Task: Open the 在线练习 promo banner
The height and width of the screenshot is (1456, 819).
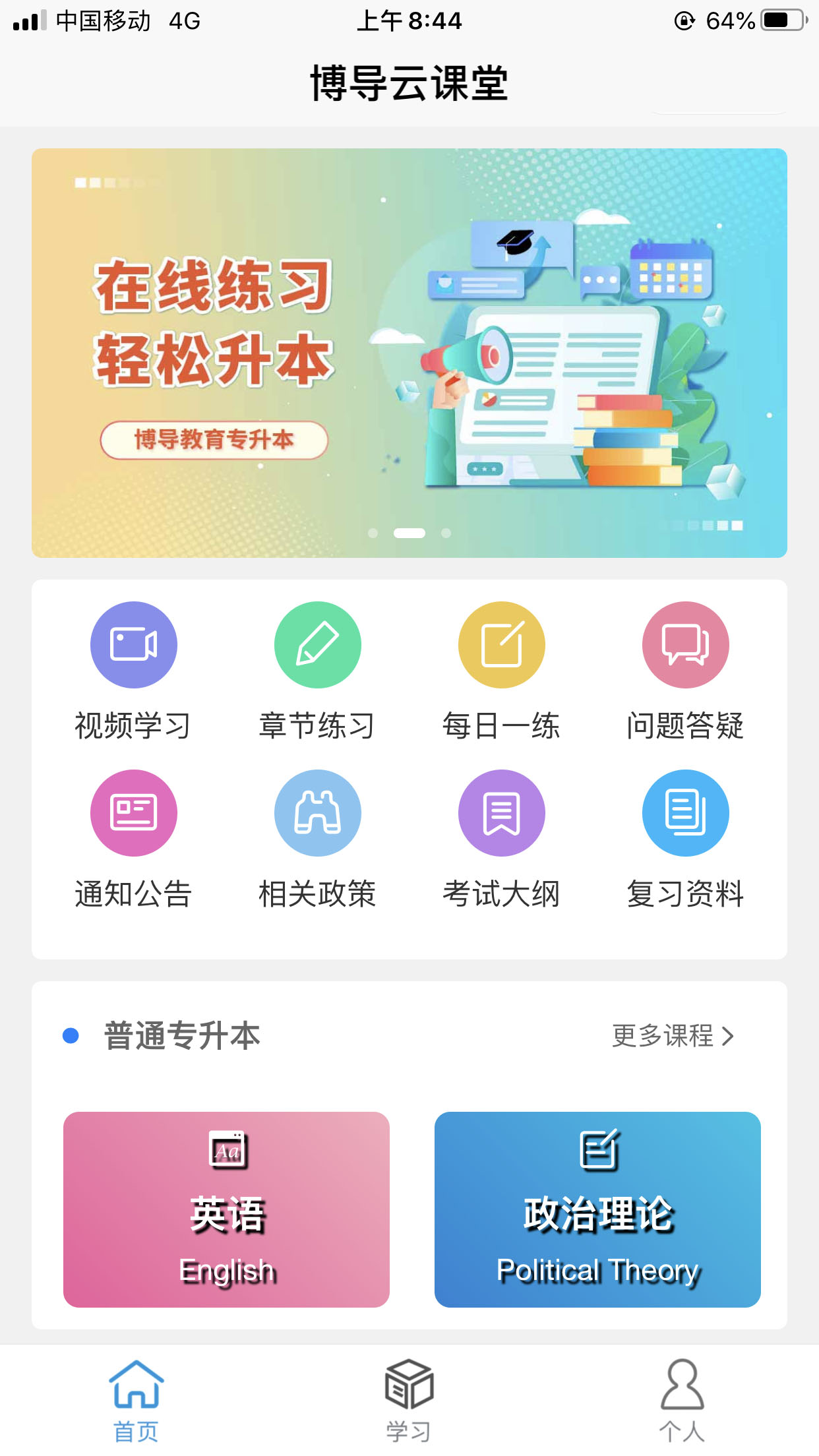Action: pyautogui.click(x=409, y=353)
